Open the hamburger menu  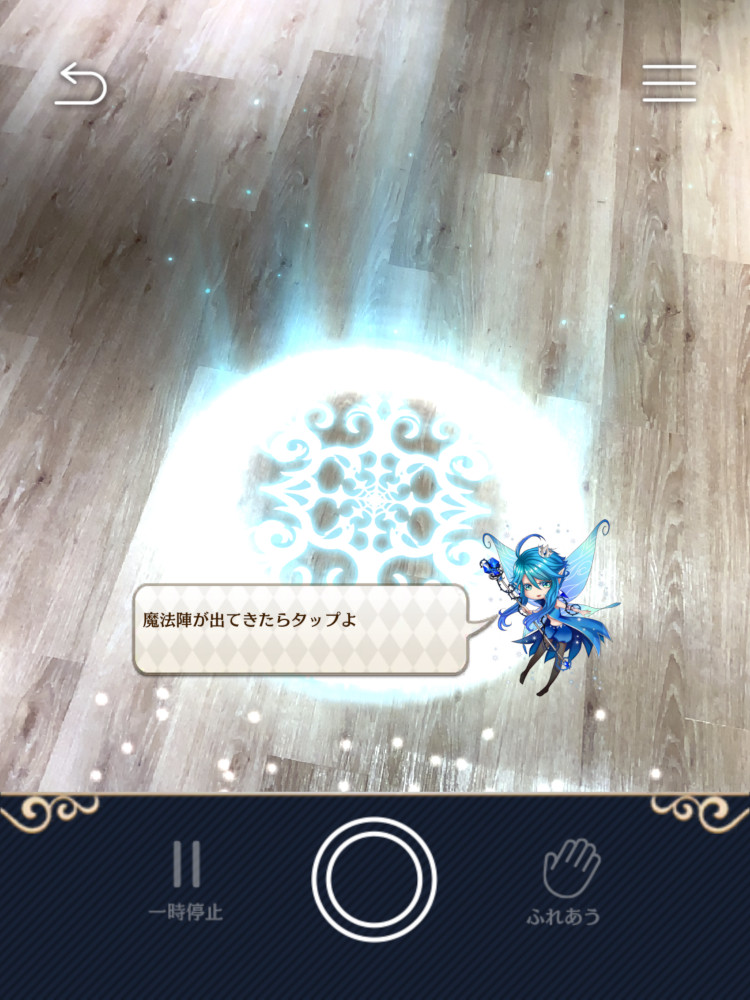pos(669,84)
